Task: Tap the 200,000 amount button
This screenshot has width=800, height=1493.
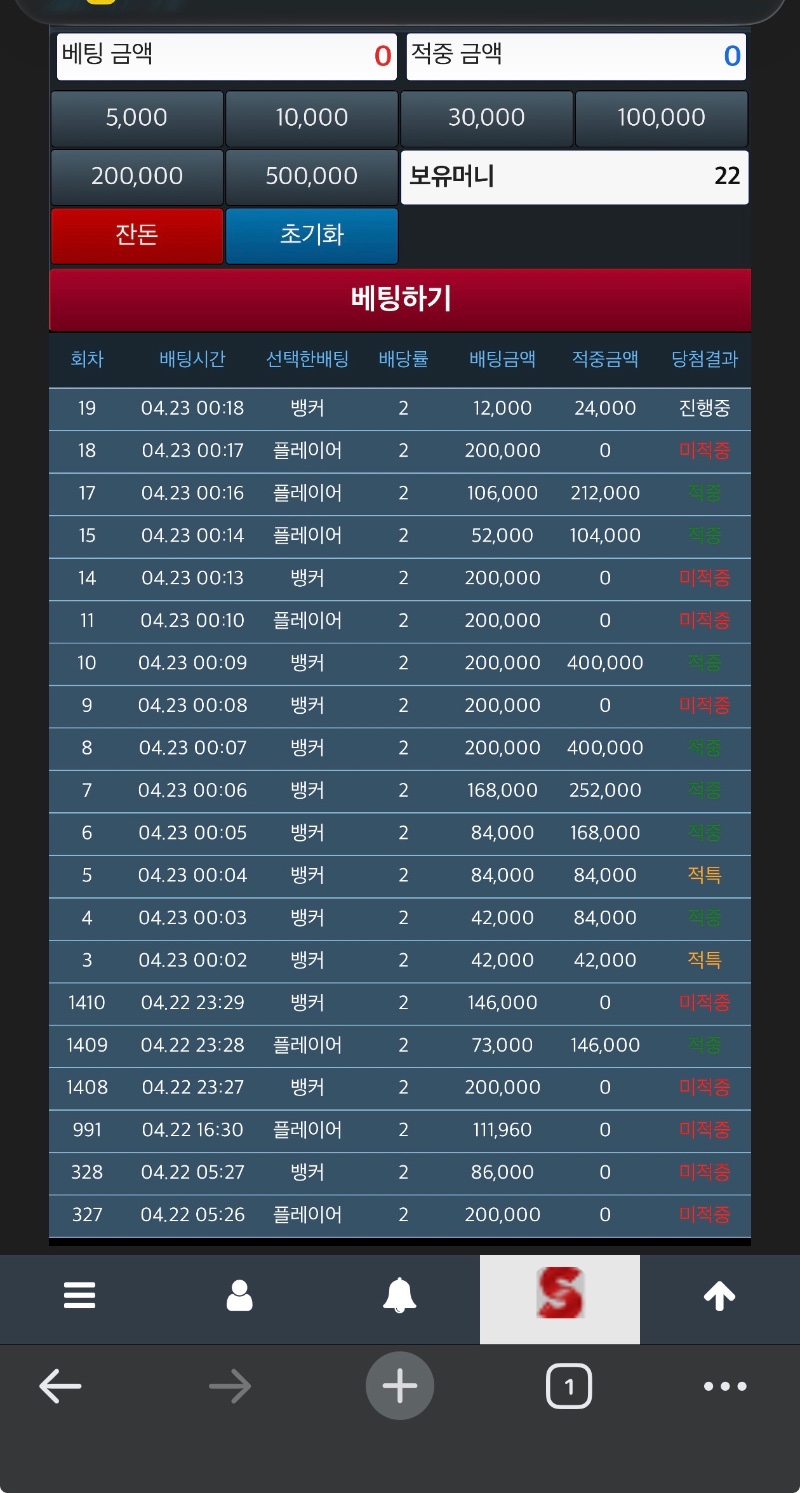Action: click(137, 177)
